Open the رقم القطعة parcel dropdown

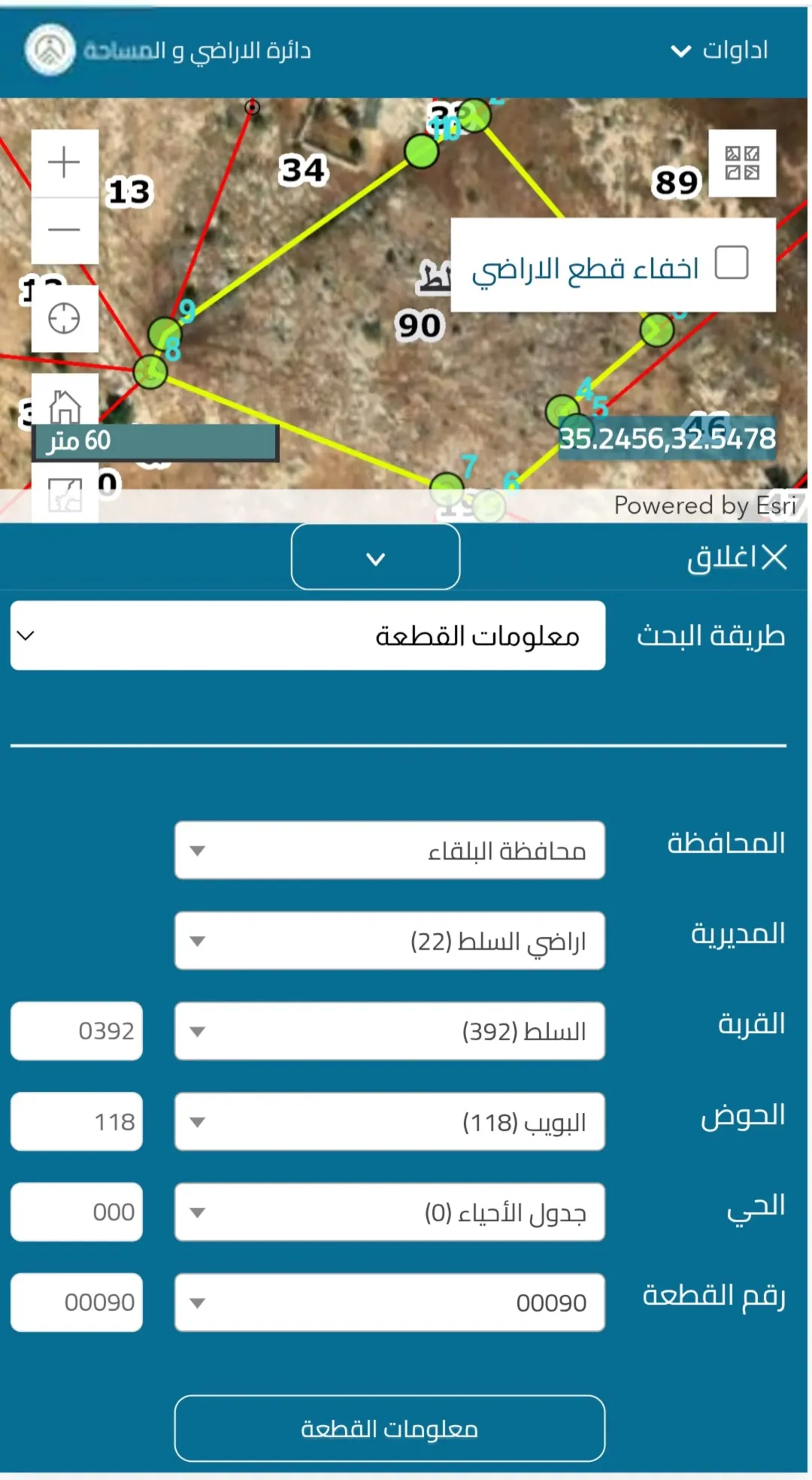click(389, 1303)
